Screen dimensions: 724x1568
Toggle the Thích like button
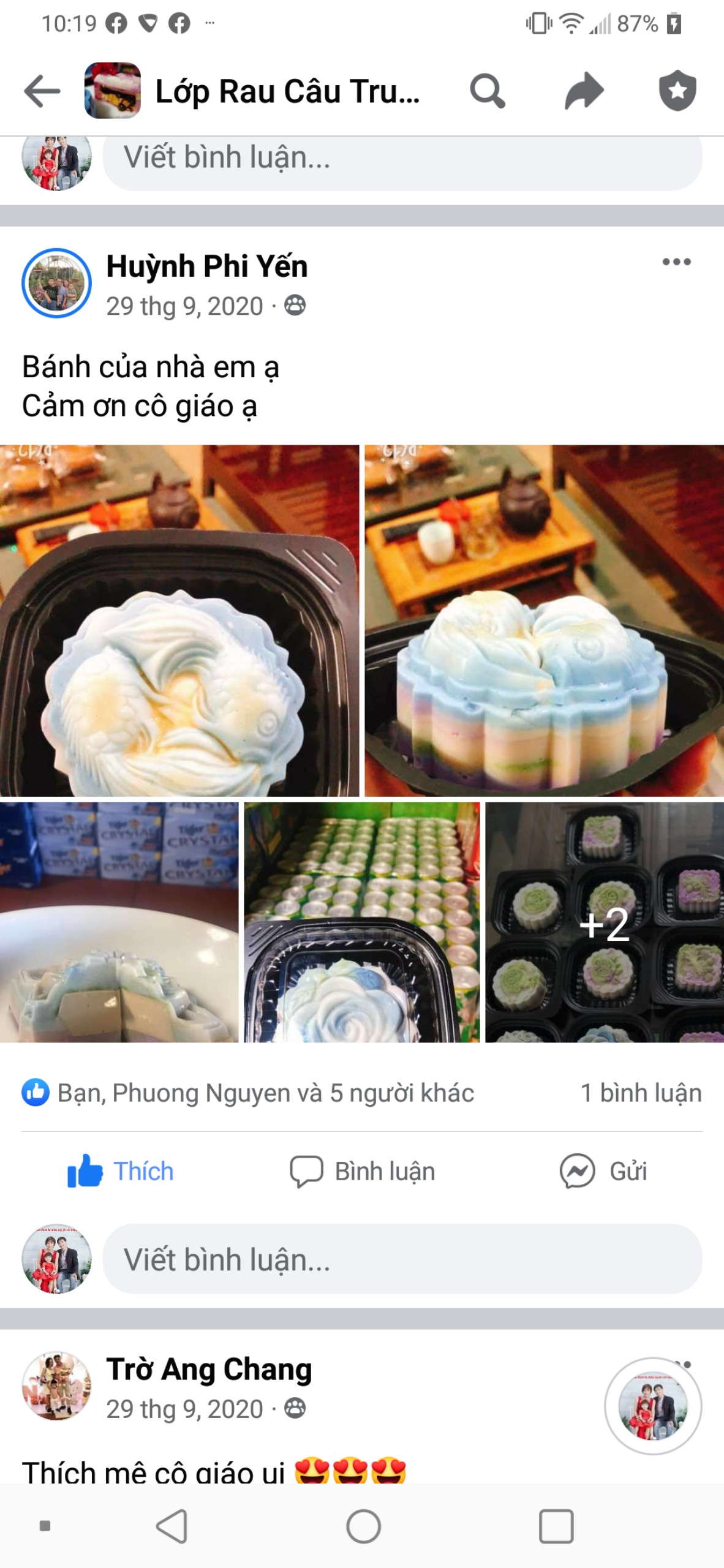click(121, 1171)
